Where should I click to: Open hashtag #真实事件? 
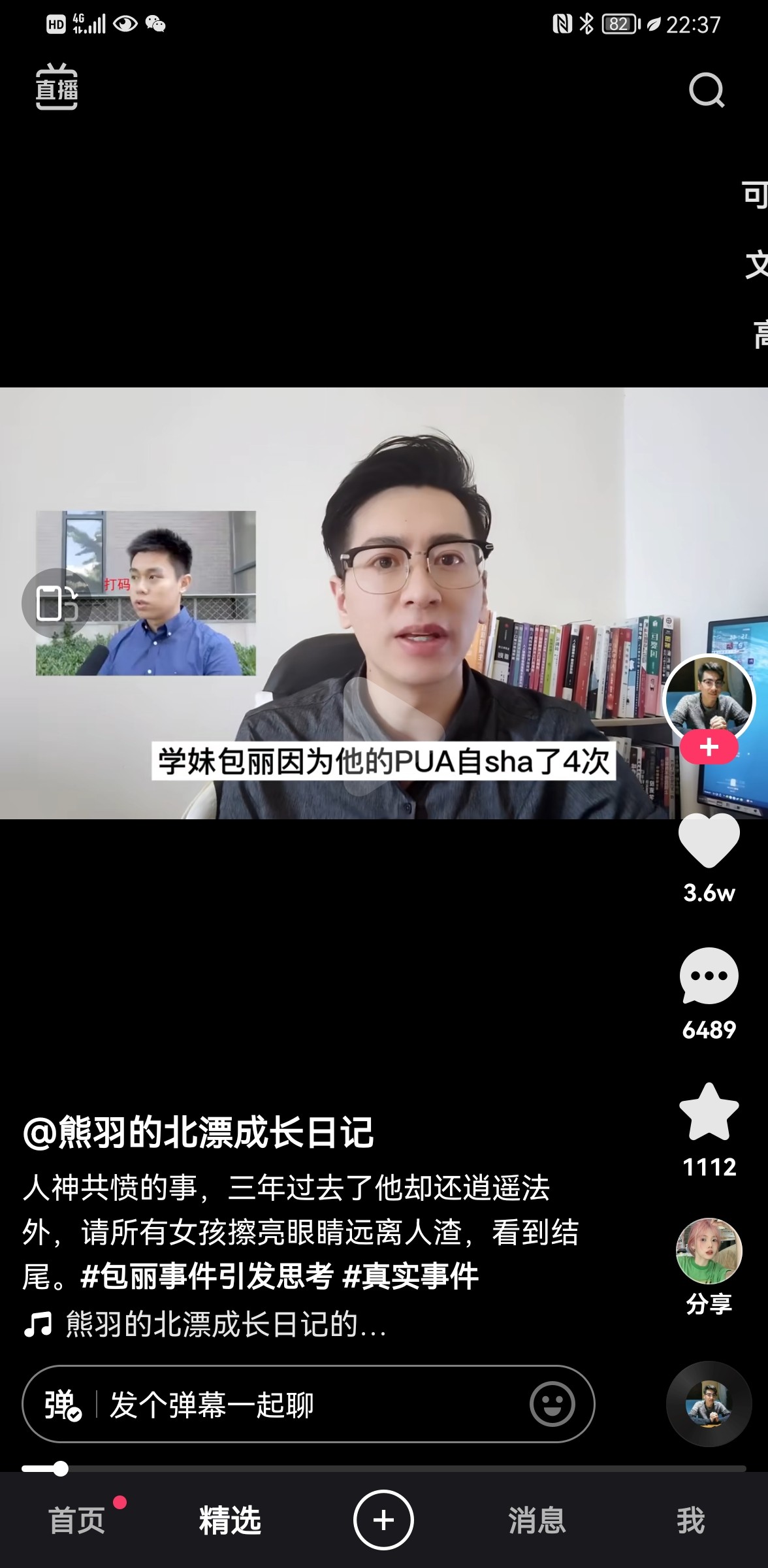tap(411, 1276)
